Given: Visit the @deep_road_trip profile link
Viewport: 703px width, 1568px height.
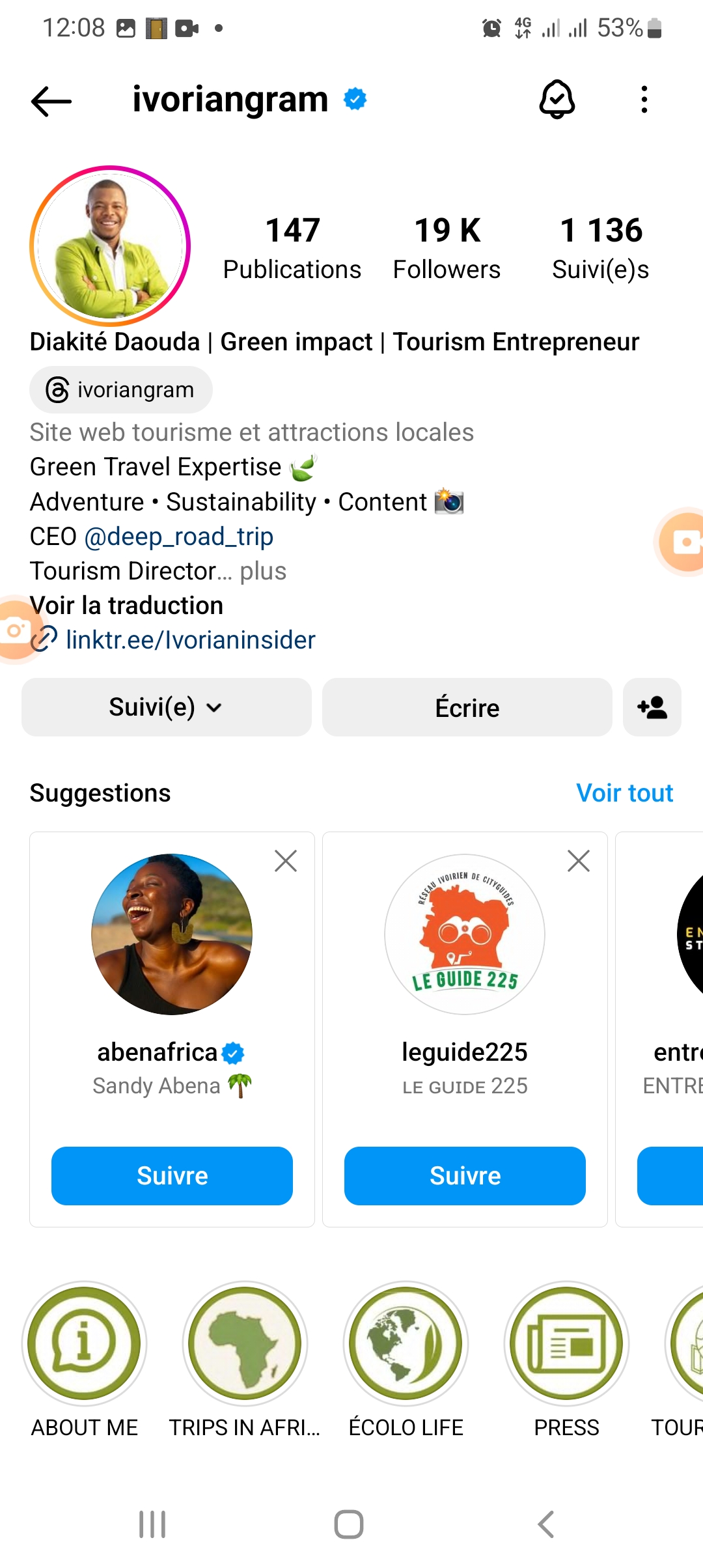Looking at the screenshot, I should (179, 537).
